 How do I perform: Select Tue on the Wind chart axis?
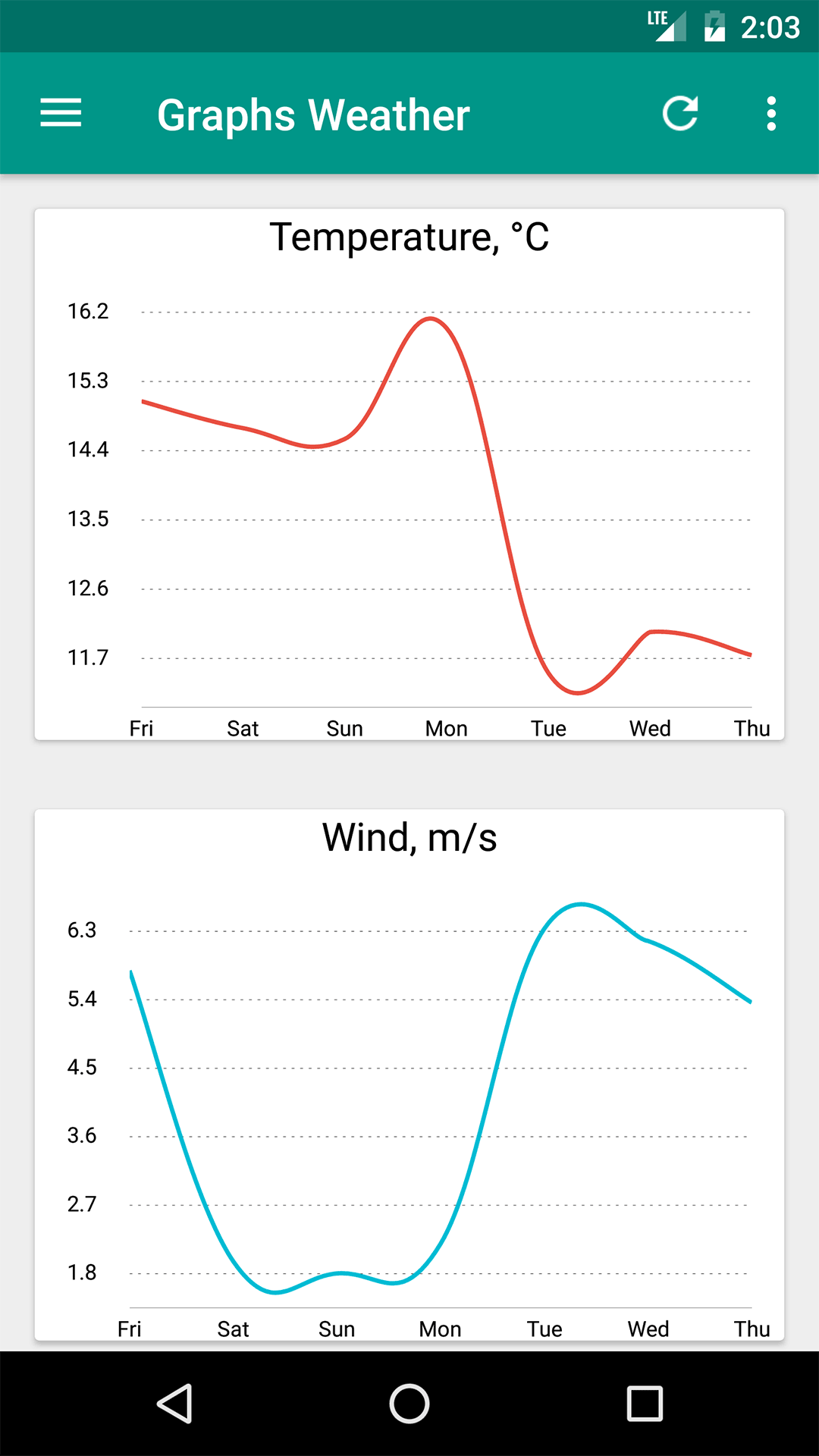pyautogui.click(x=545, y=1329)
